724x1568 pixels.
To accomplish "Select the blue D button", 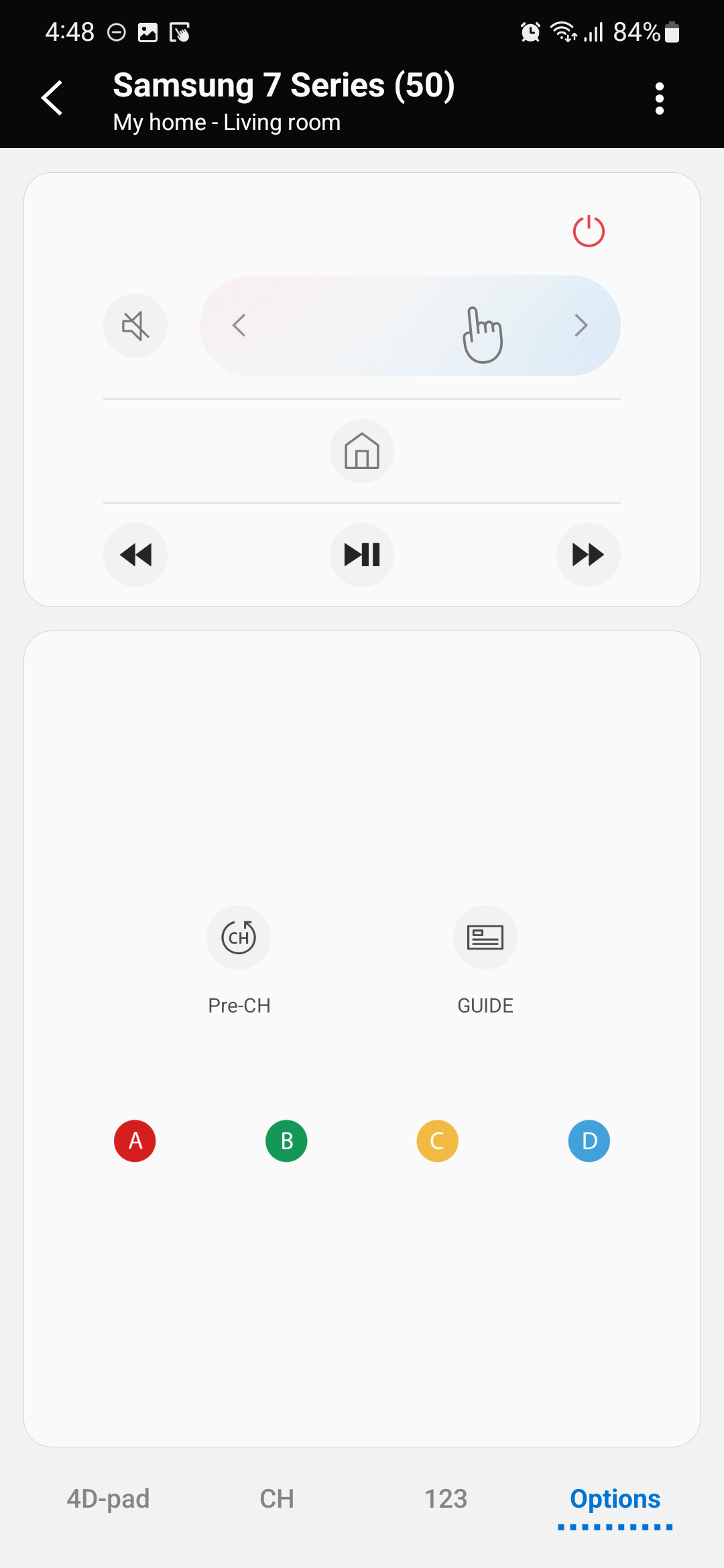I will point(589,1140).
